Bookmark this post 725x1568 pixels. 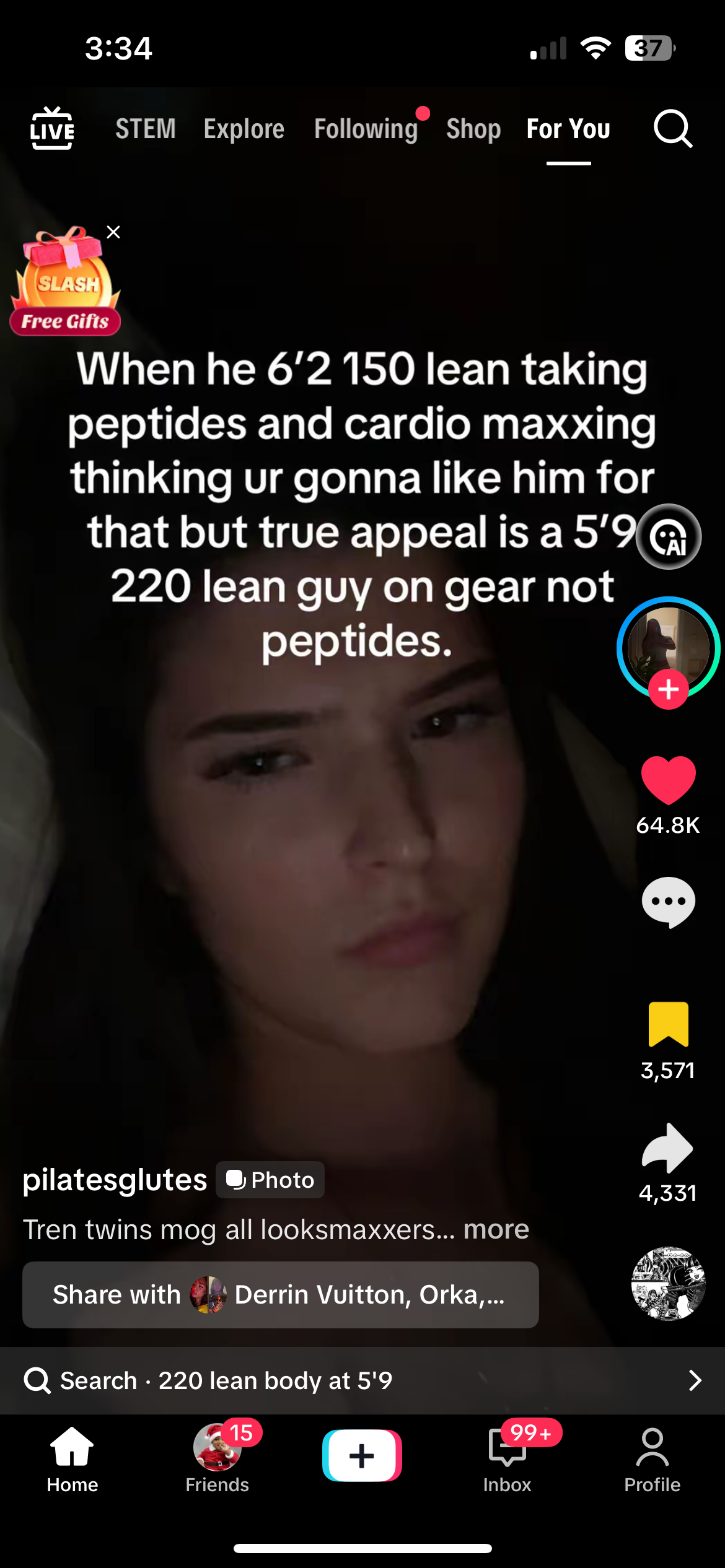pos(668,1024)
